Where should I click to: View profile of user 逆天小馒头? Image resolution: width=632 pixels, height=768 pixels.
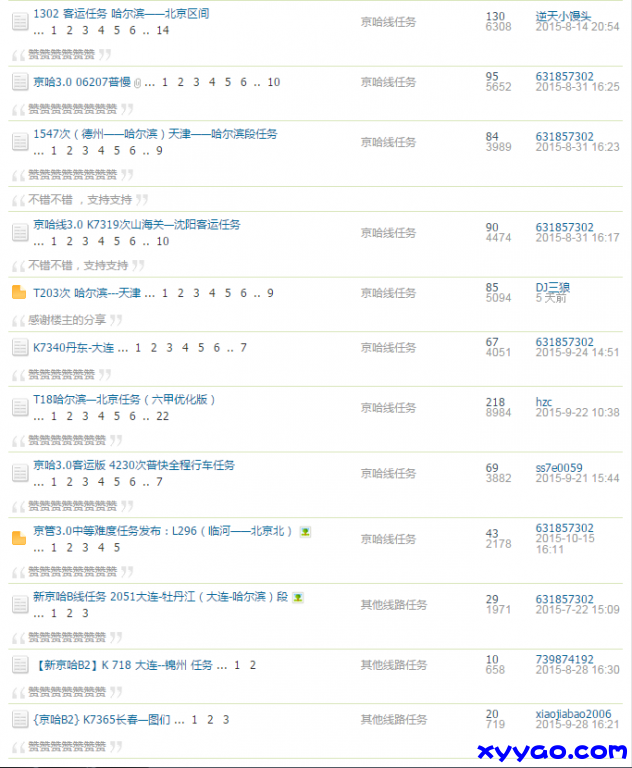[x=569, y=15]
